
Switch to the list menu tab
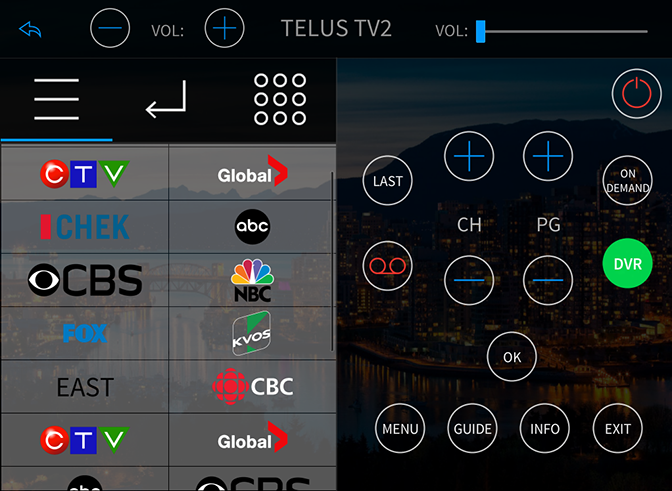tap(56, 99)
